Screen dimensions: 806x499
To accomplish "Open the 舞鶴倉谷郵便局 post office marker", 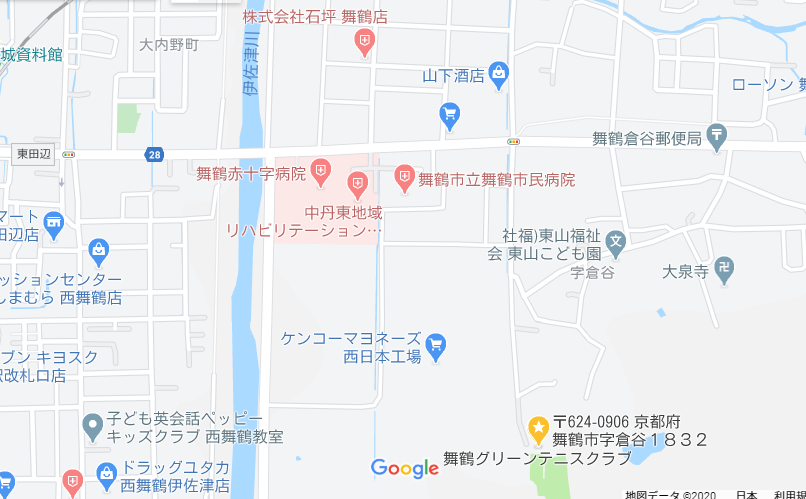I will (717, 136).
